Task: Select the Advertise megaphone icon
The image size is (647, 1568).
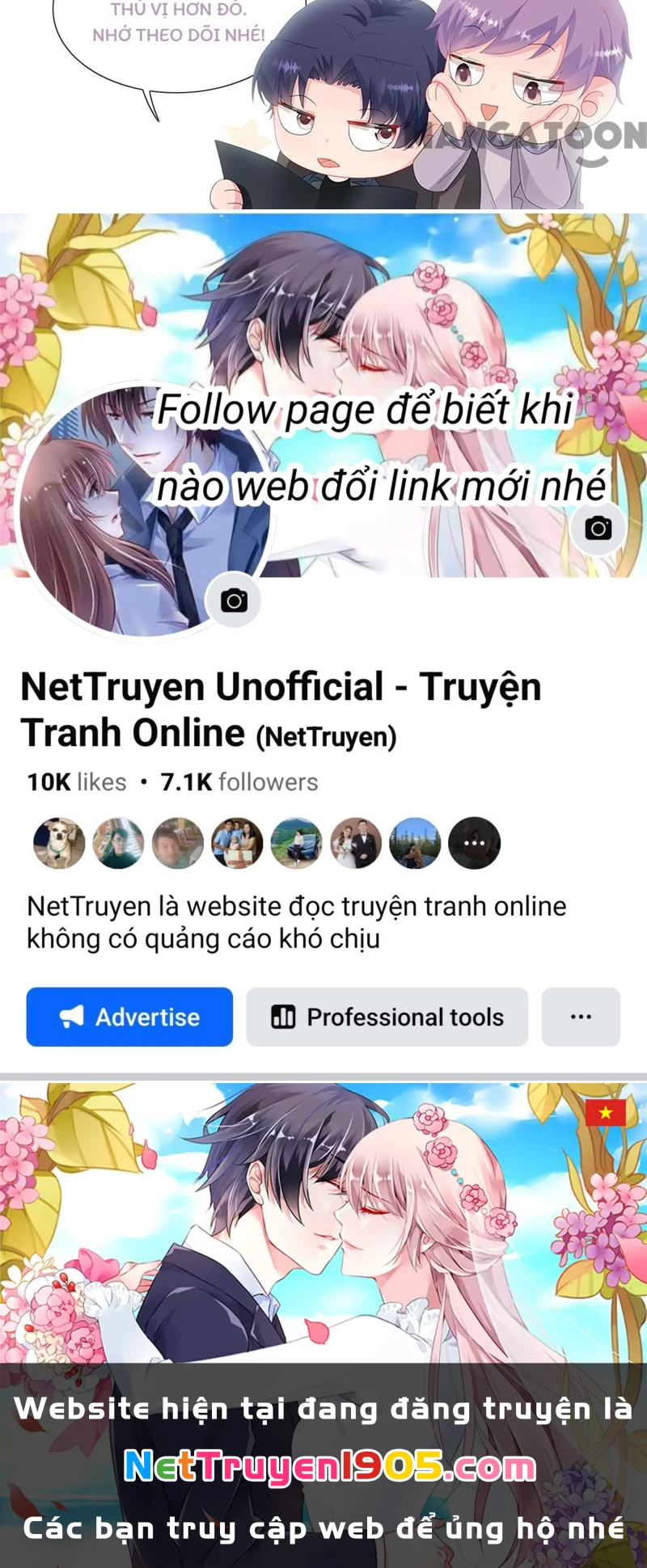Action: click(x=72, y=1018)
